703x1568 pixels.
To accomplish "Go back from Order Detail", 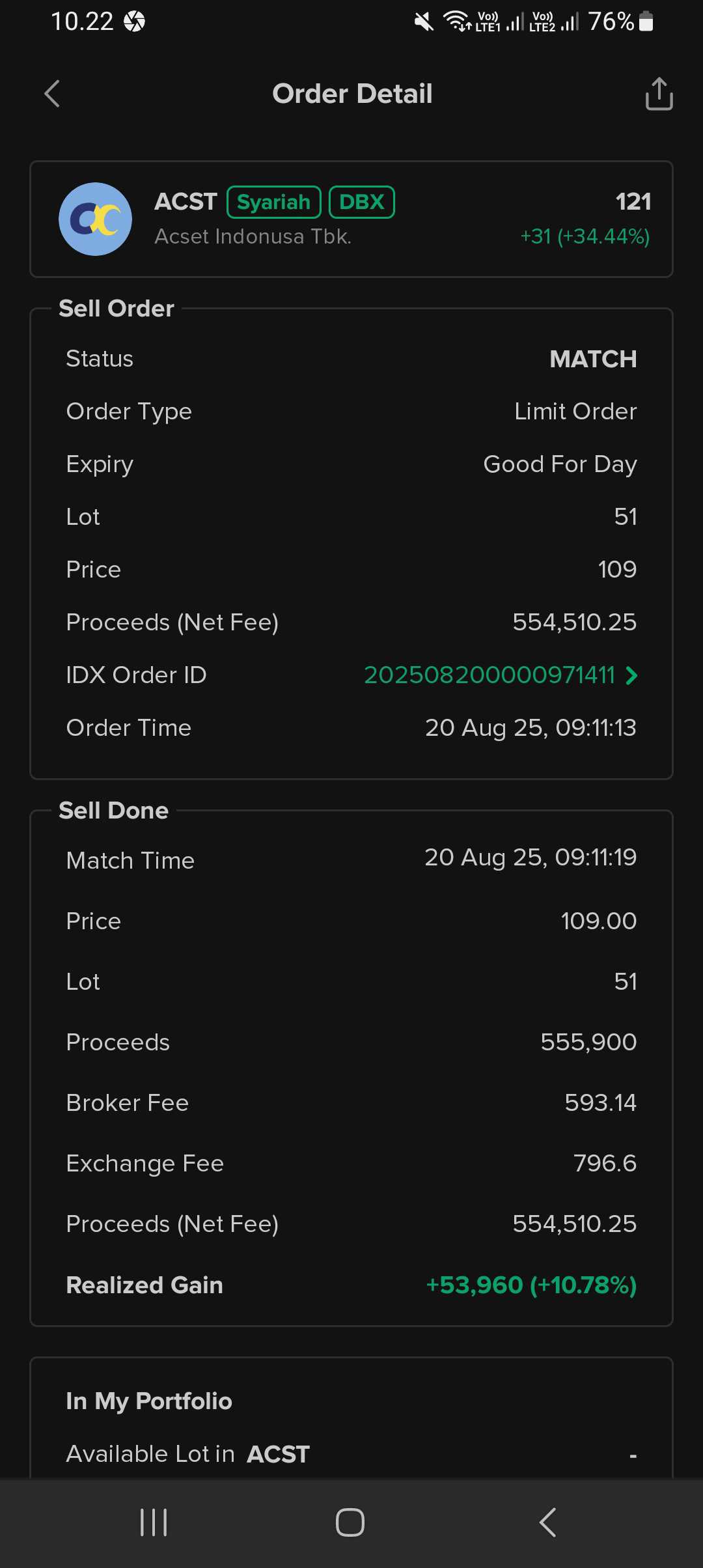I will 52,94.
